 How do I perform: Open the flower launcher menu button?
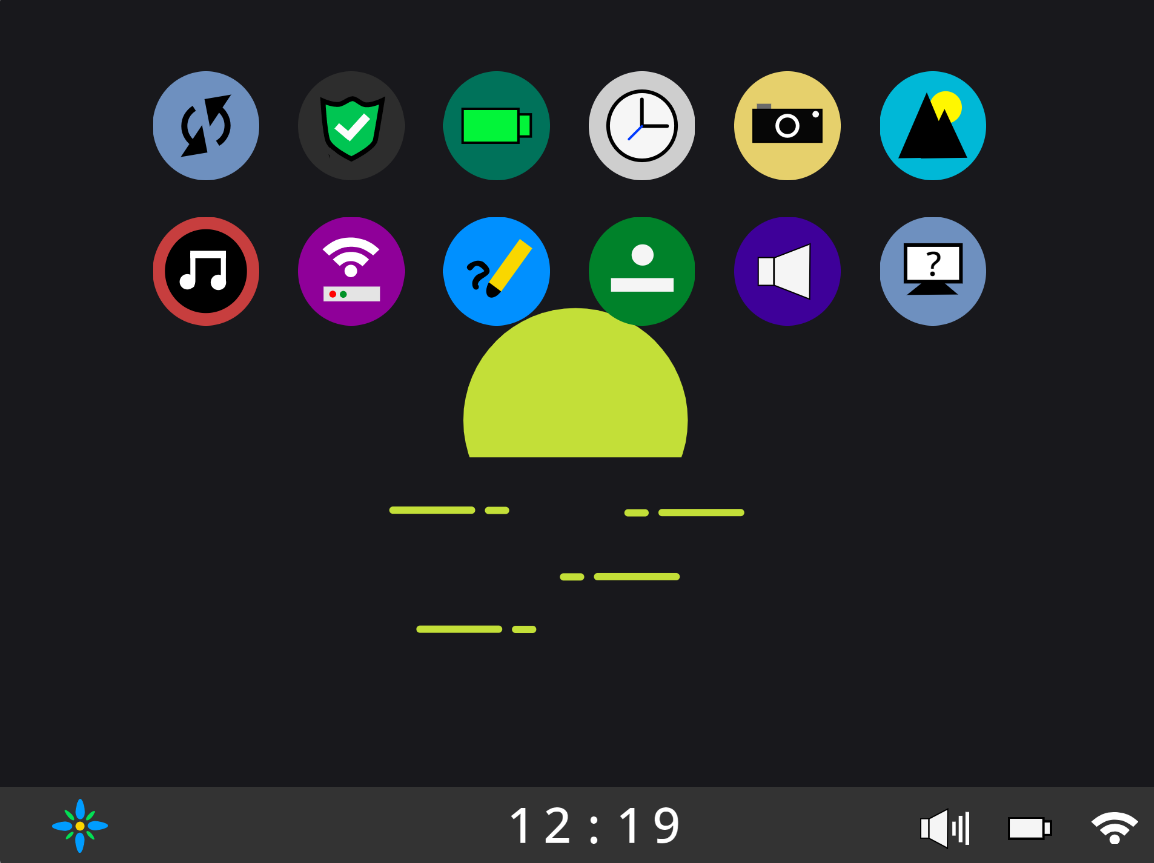pos(80,826)
